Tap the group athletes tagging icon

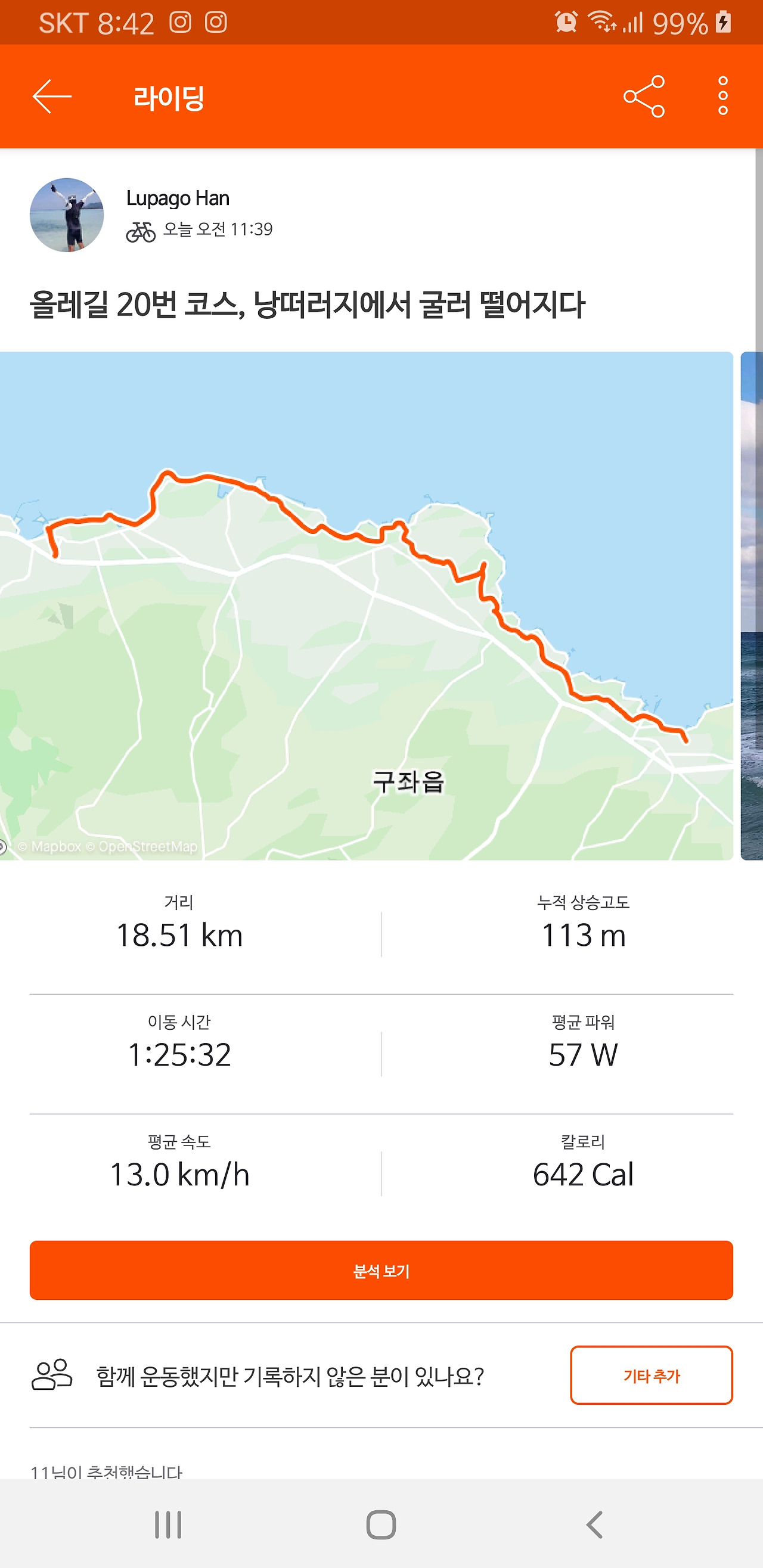(51, 1377)
